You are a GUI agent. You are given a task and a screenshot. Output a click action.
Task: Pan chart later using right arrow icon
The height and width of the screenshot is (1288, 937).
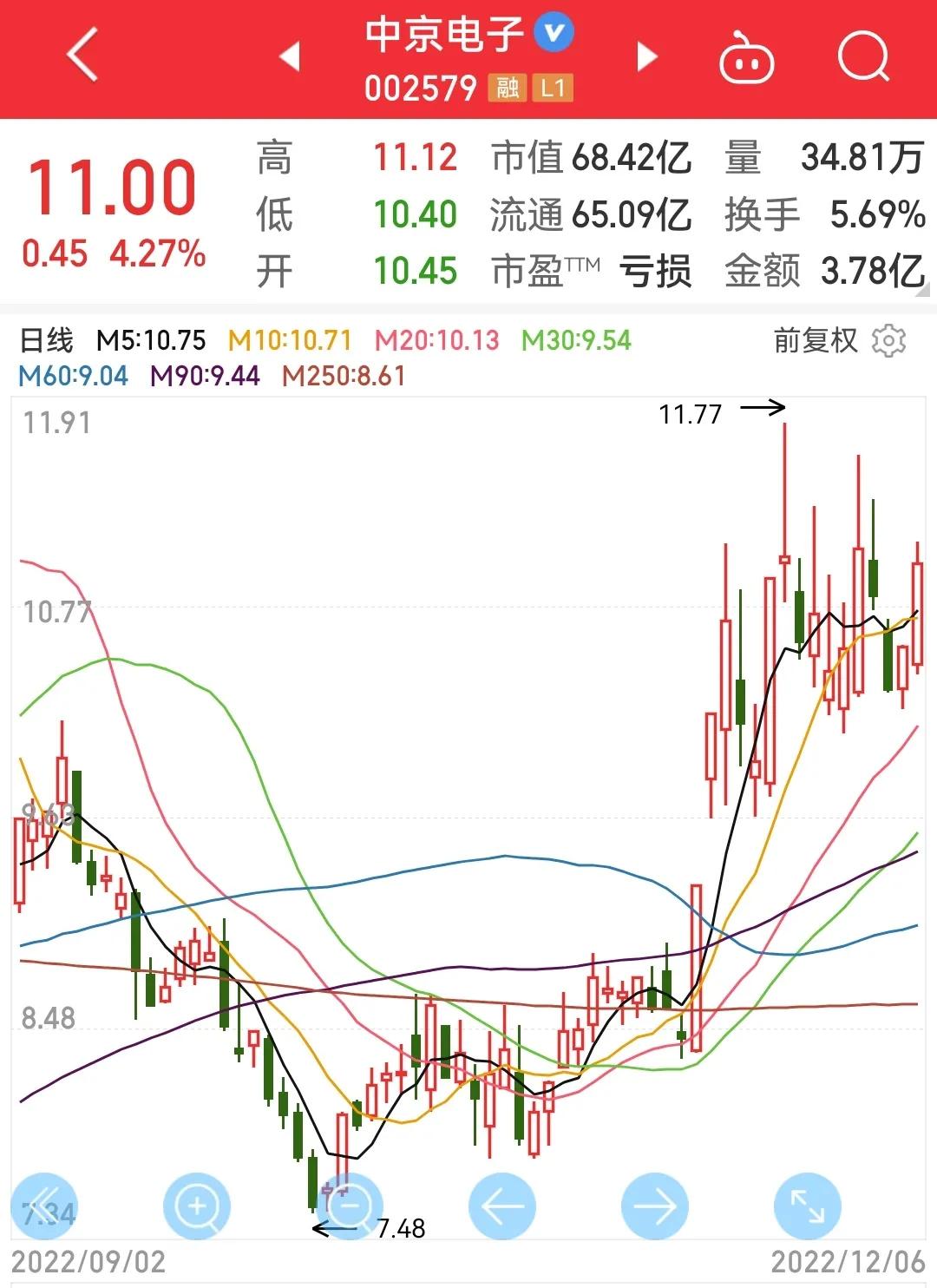[653, 1206]
